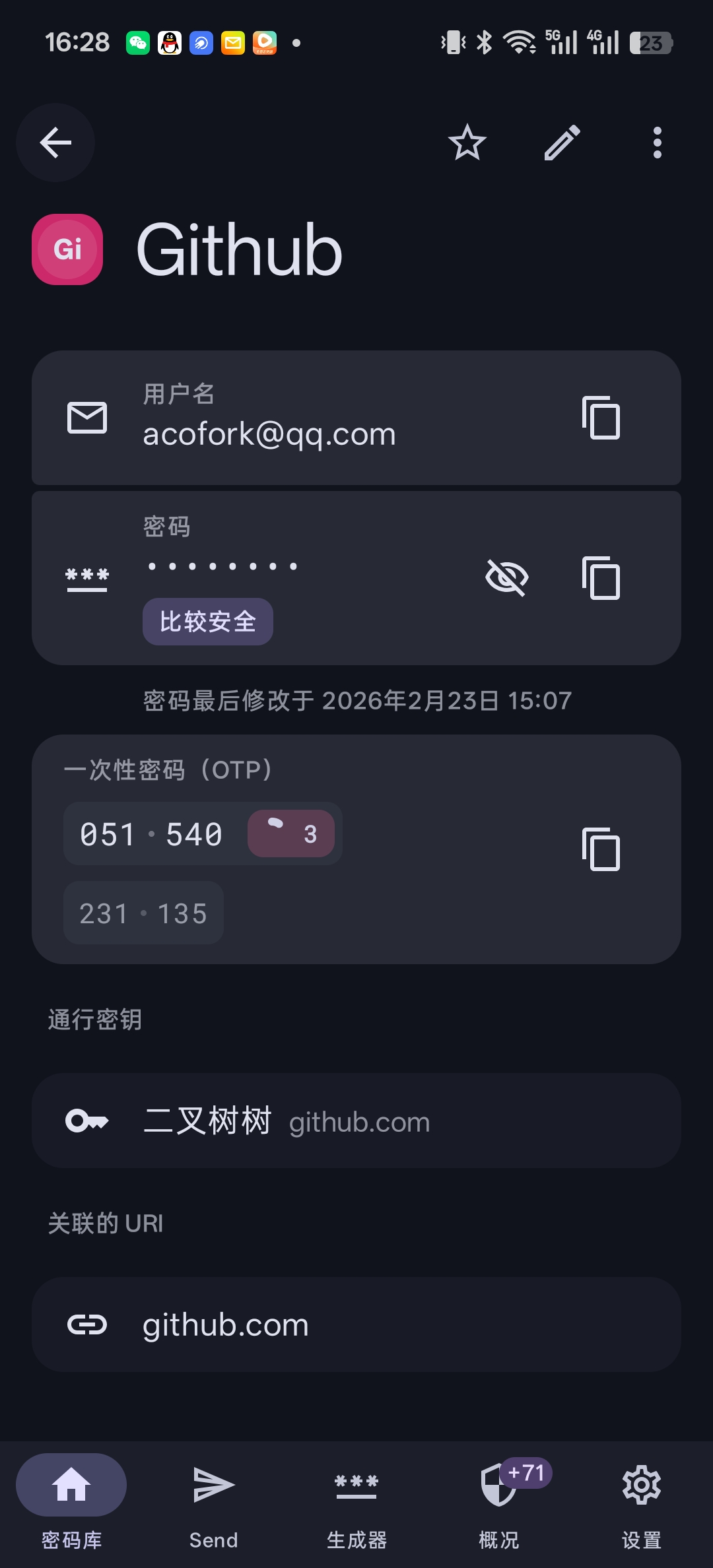This screenshot has height=1568, width=713.
Task: Open the 二叉树树 passkey entry
Action: [356, 1121]
